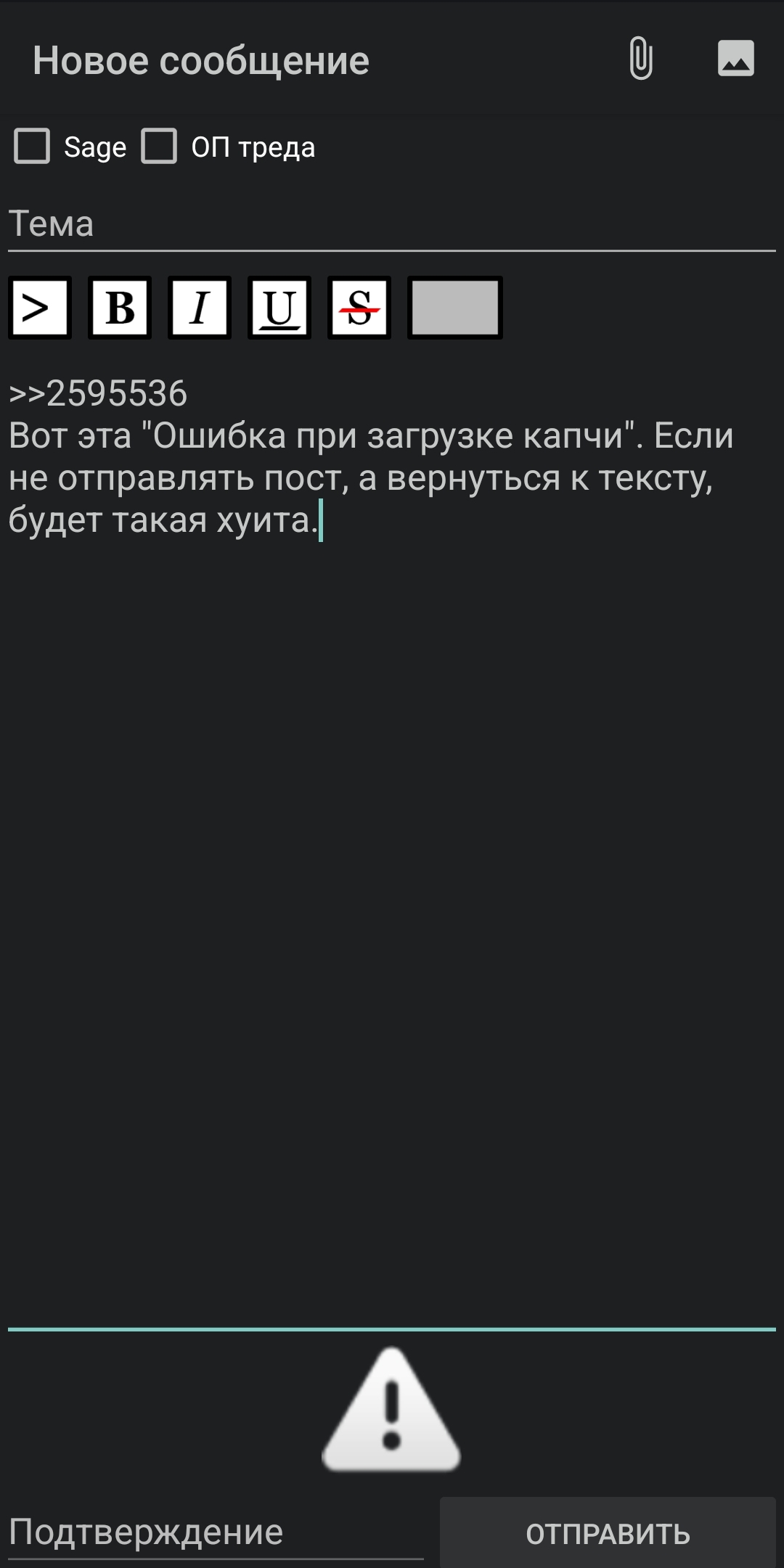Focus the Подтверждение captcha field

coord(216,1532)
